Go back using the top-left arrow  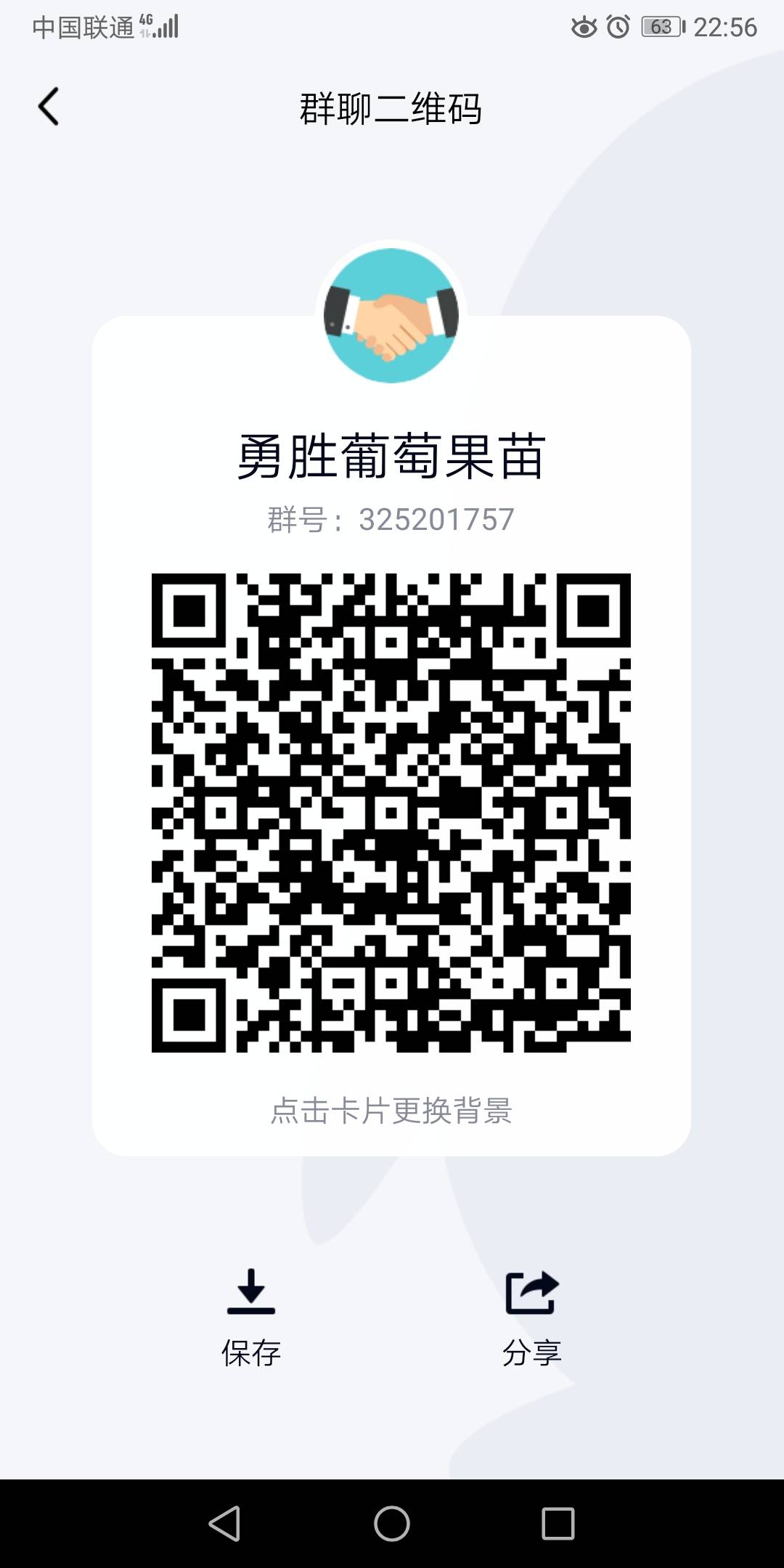click(49, 107)
